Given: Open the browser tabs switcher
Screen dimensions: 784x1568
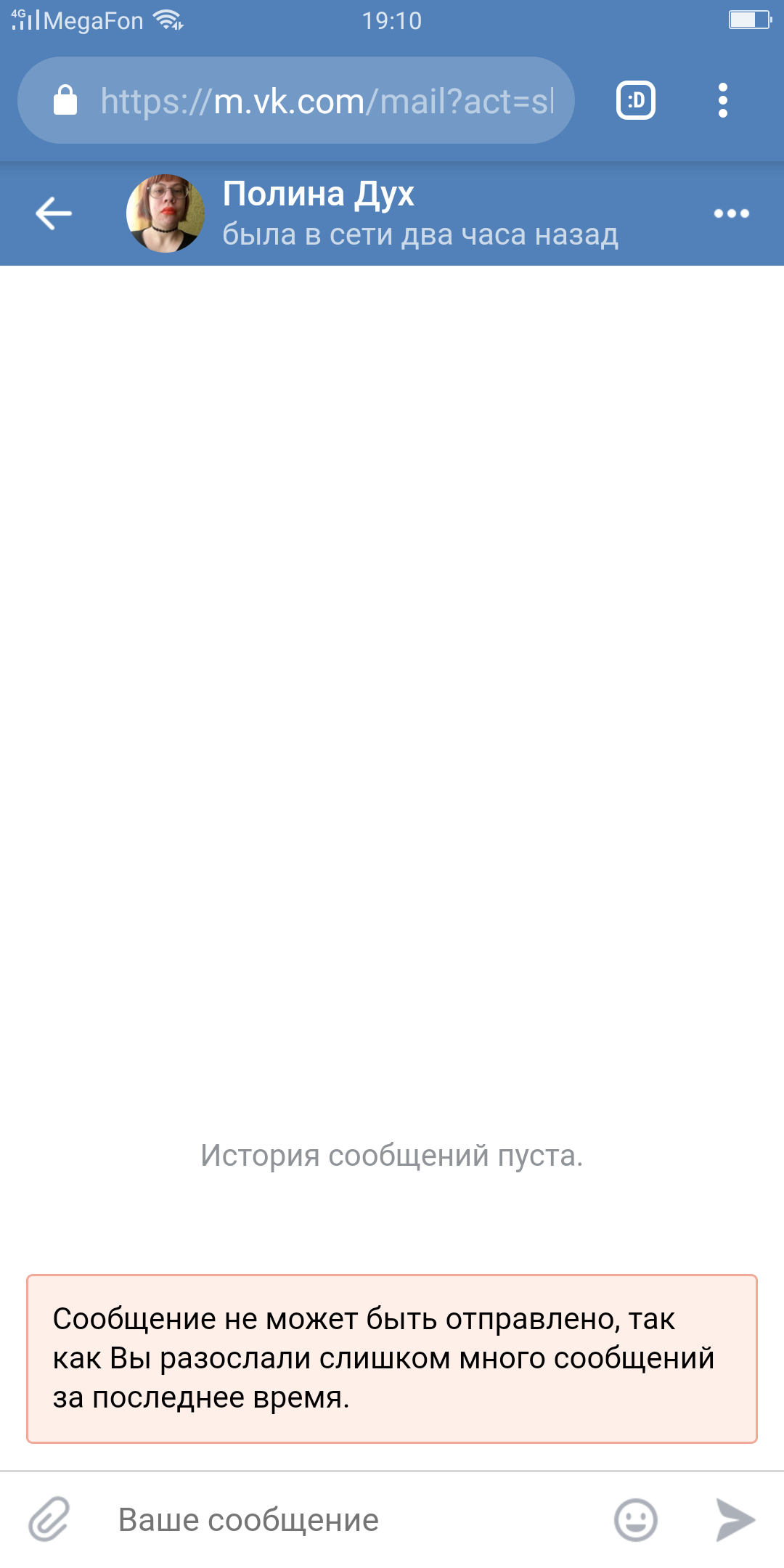Looking at the screenshot, I should (x=636, y=100).
